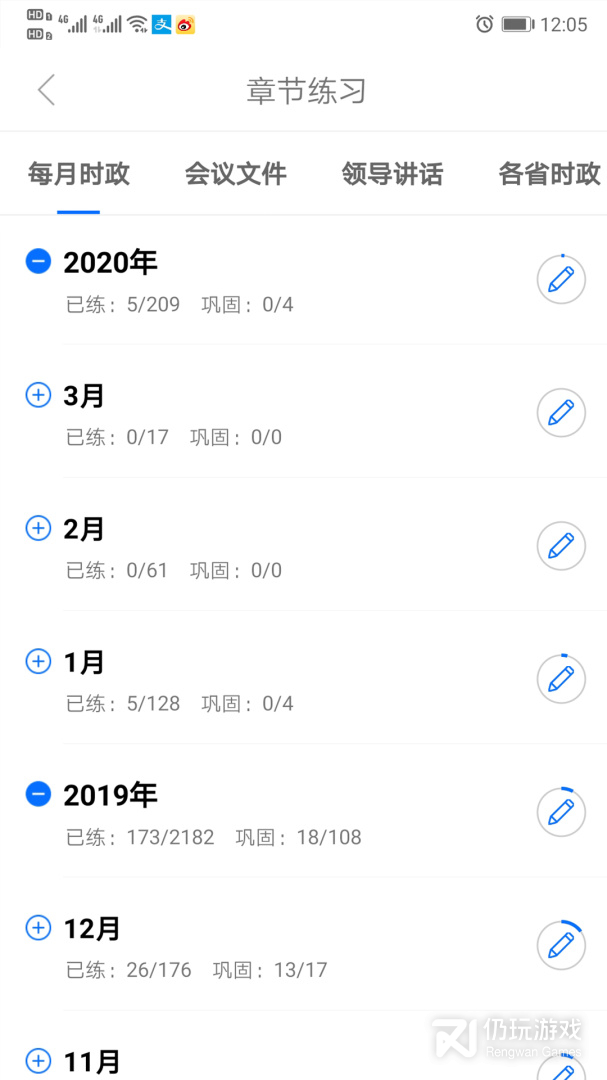Screen dimensions: 607x1080
Task: Select the 每月时政 tab
Action: [x=79, y=174]
